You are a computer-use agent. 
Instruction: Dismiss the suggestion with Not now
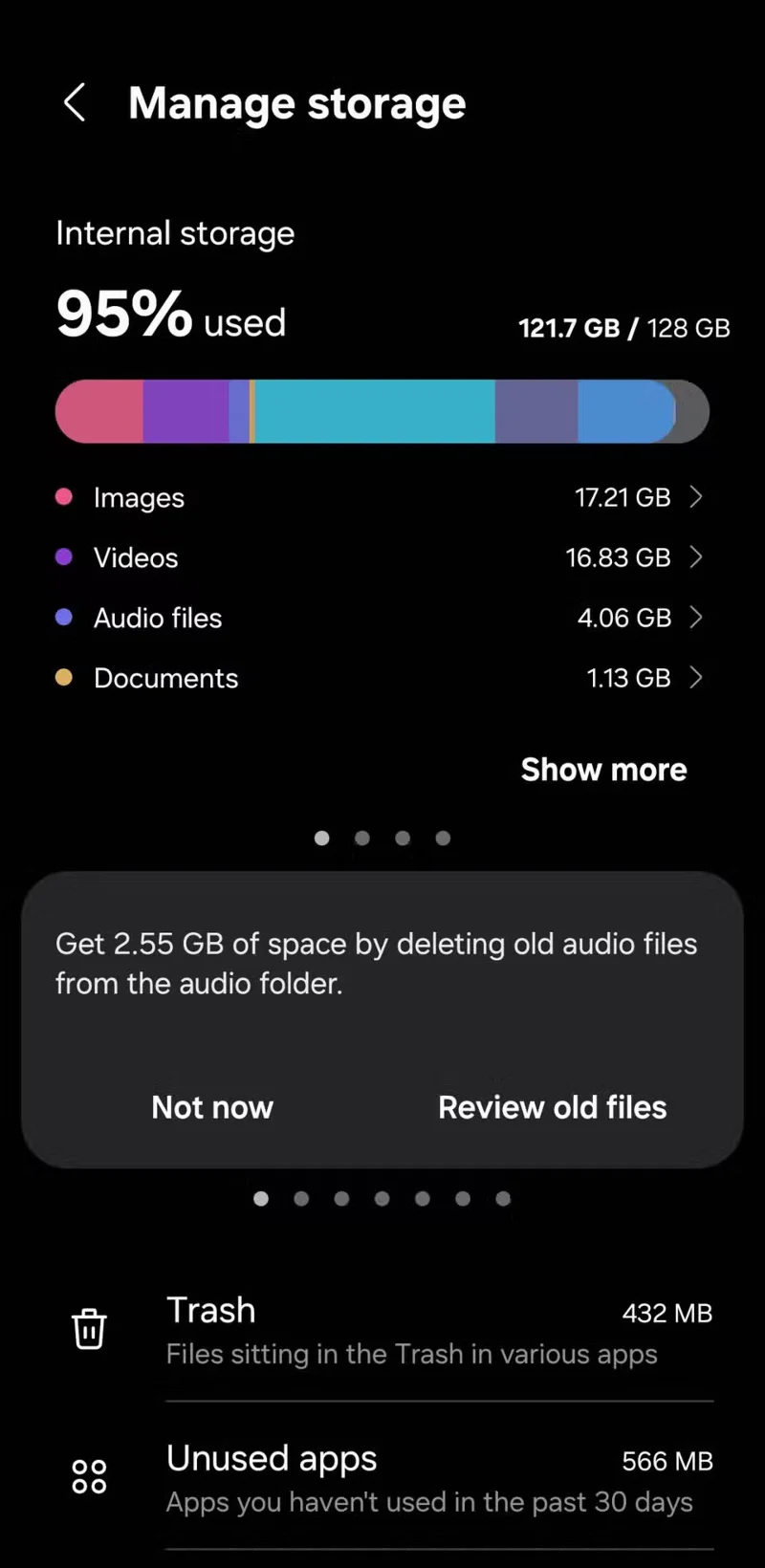click(212, 1107)
